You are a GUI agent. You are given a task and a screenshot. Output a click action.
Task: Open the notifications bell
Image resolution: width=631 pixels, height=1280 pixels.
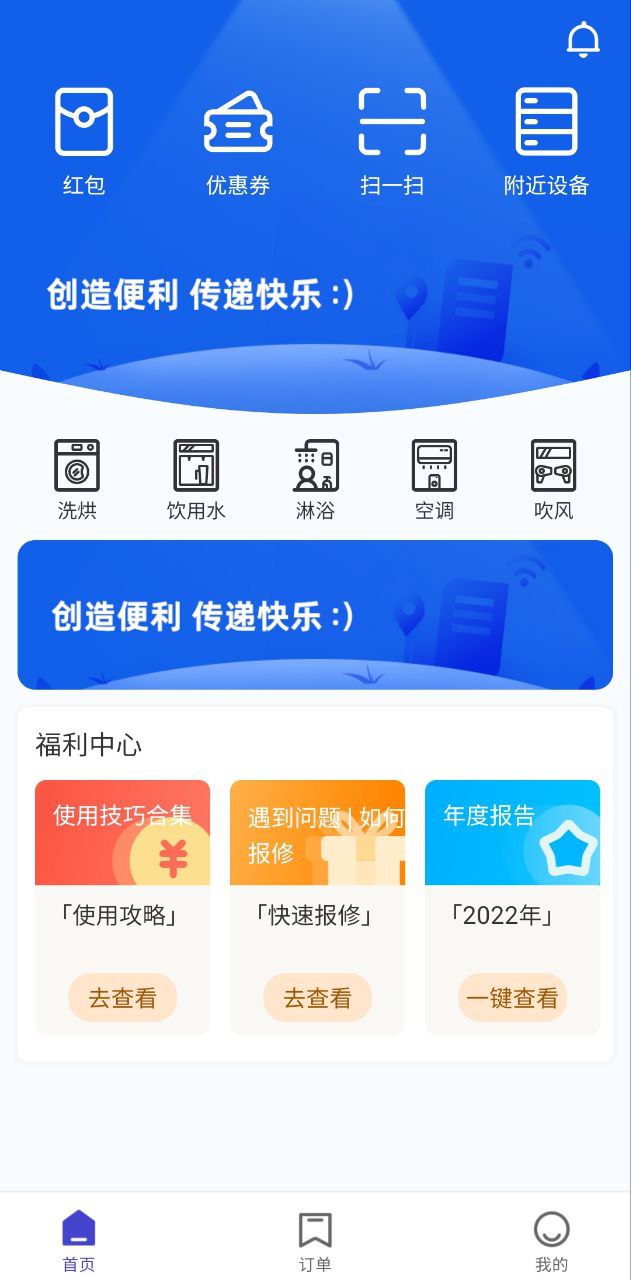click(583, 40)
